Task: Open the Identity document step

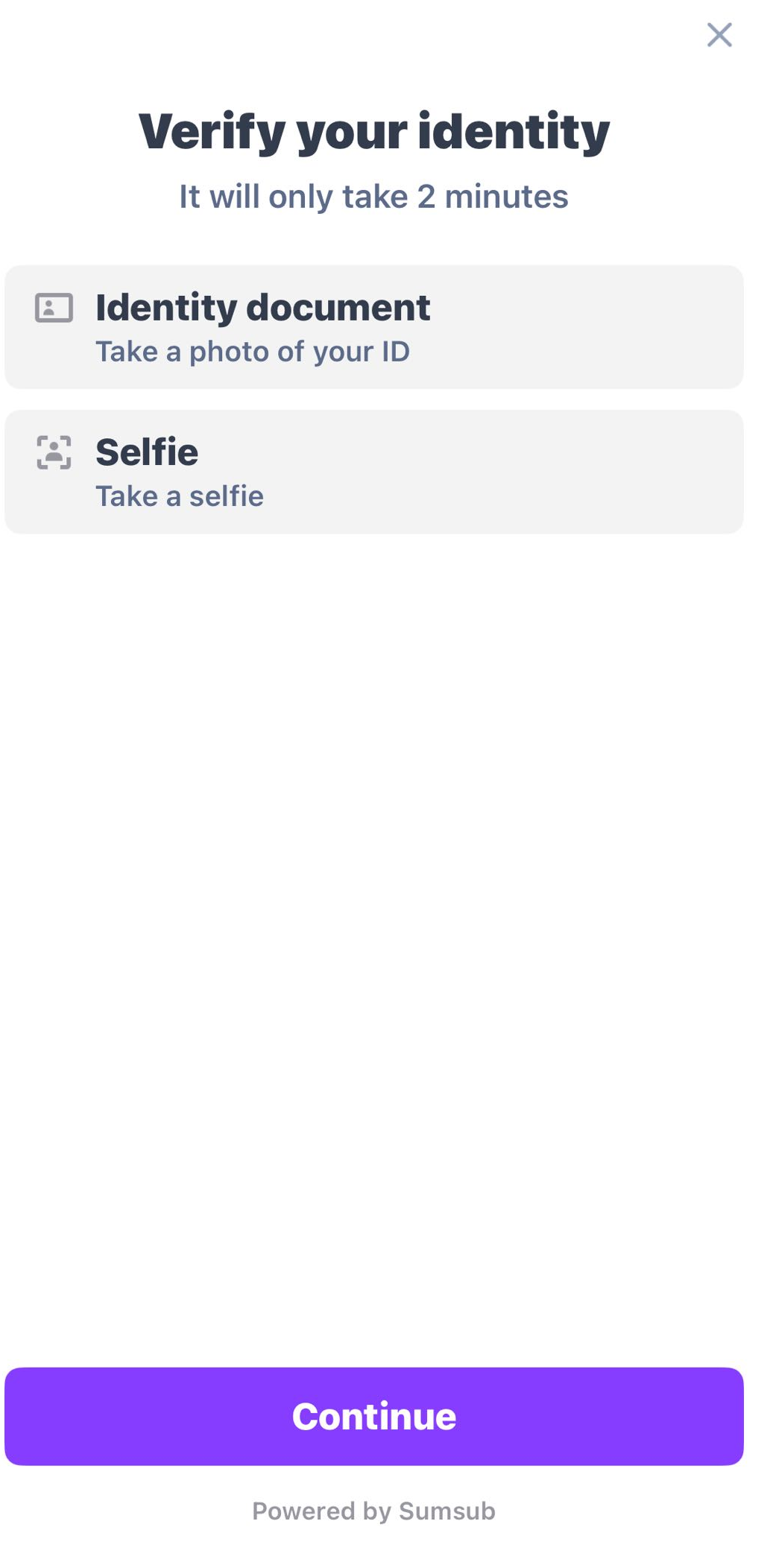Action: click(x=373, y=326)
